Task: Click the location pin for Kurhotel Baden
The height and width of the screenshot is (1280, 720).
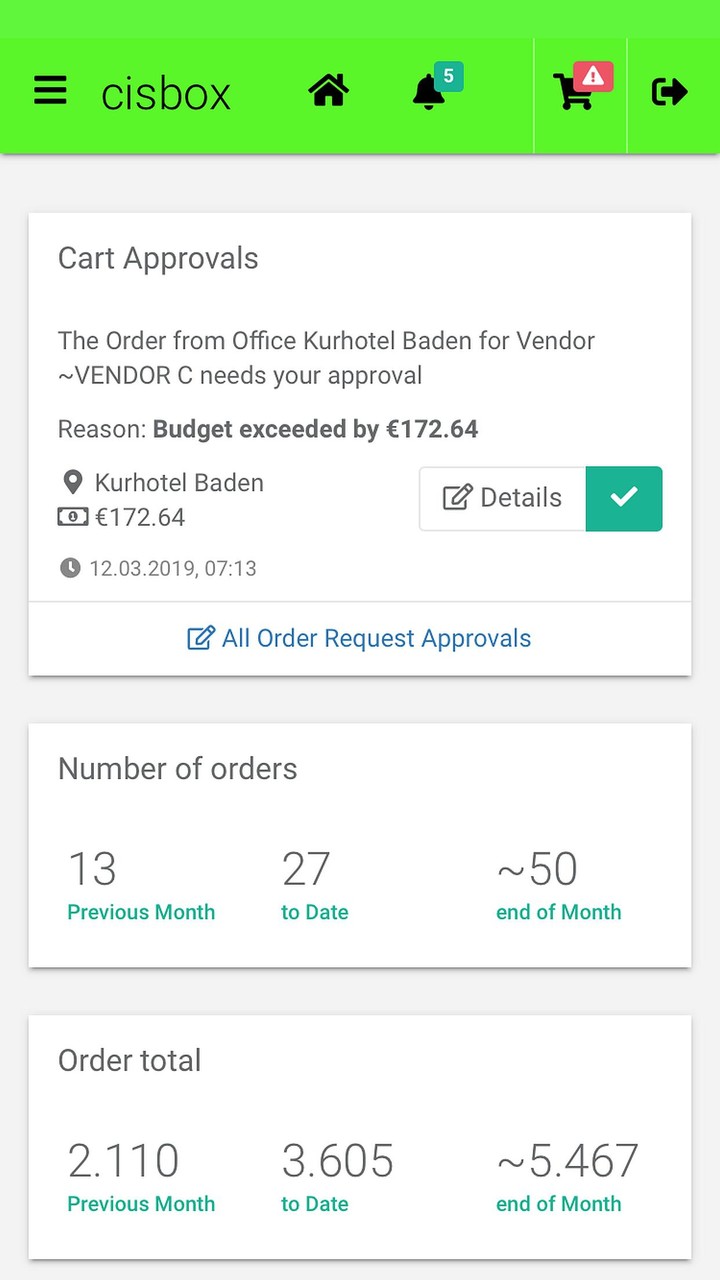Action: click(x=71, y=482)
